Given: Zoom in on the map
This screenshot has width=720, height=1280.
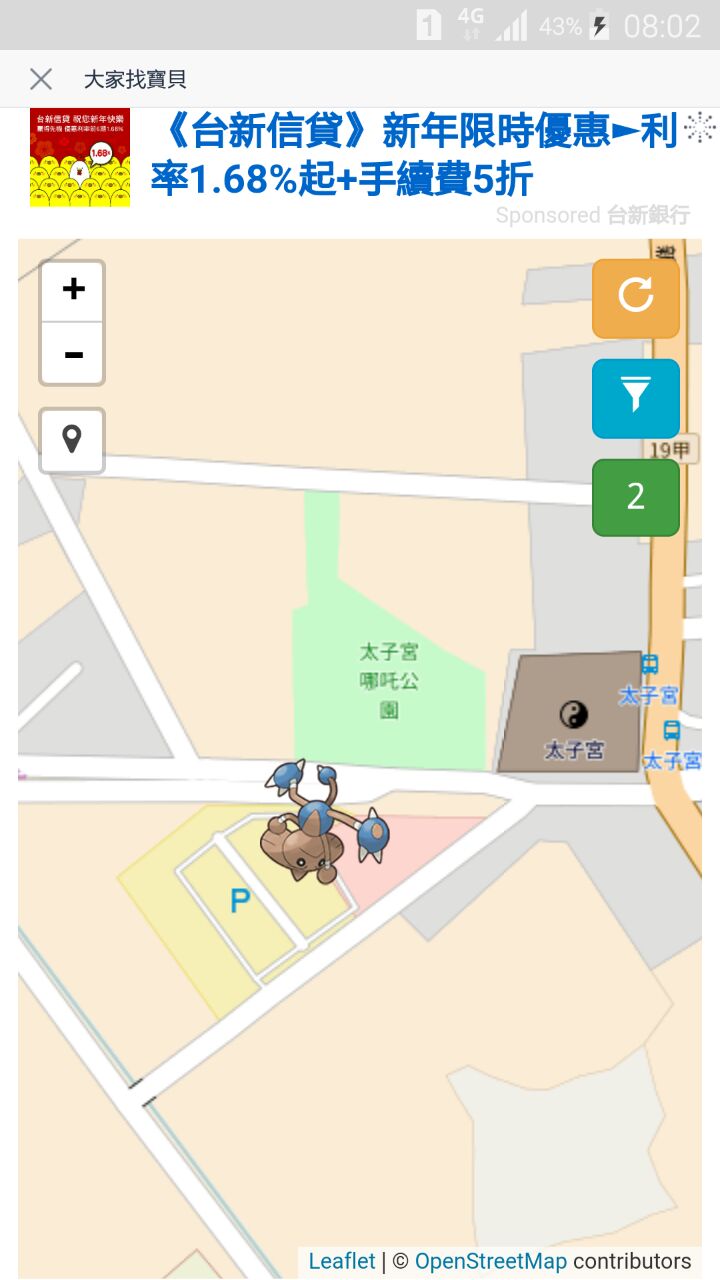Looking at the screenshot, I should pos(73,291).
